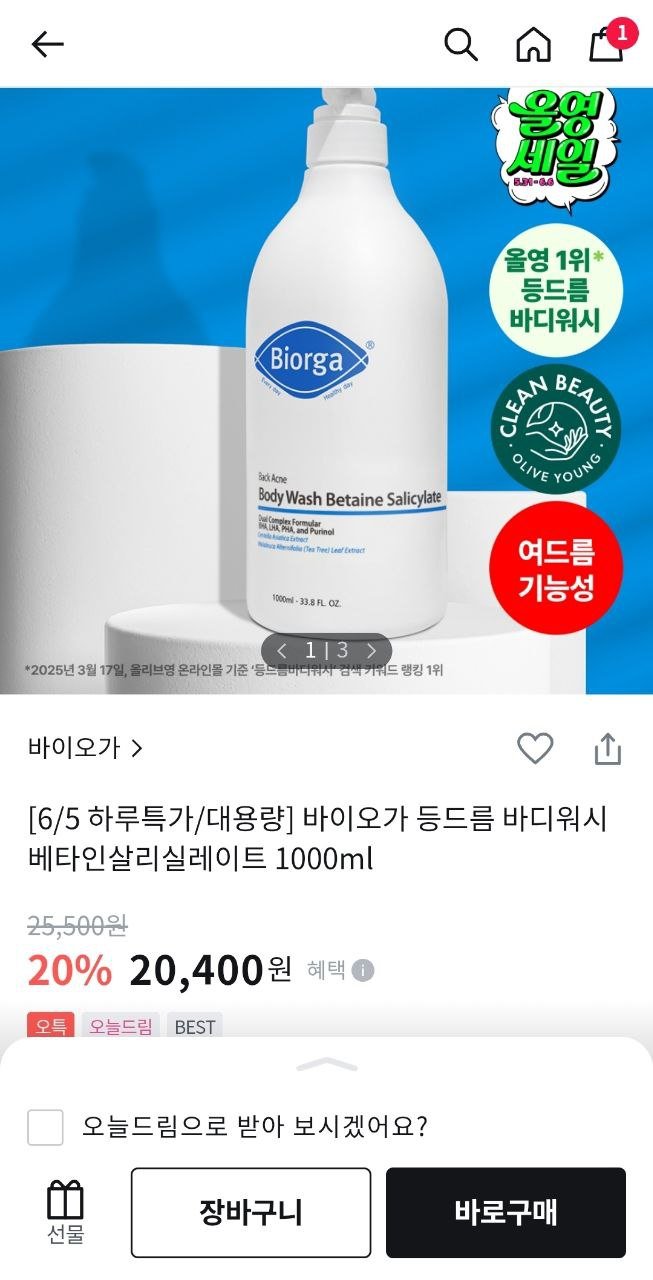This screenshot has height=1280, width=653.
Task: Check the 오늘드림 delivery checkbox
Action: click(45, 1127)
